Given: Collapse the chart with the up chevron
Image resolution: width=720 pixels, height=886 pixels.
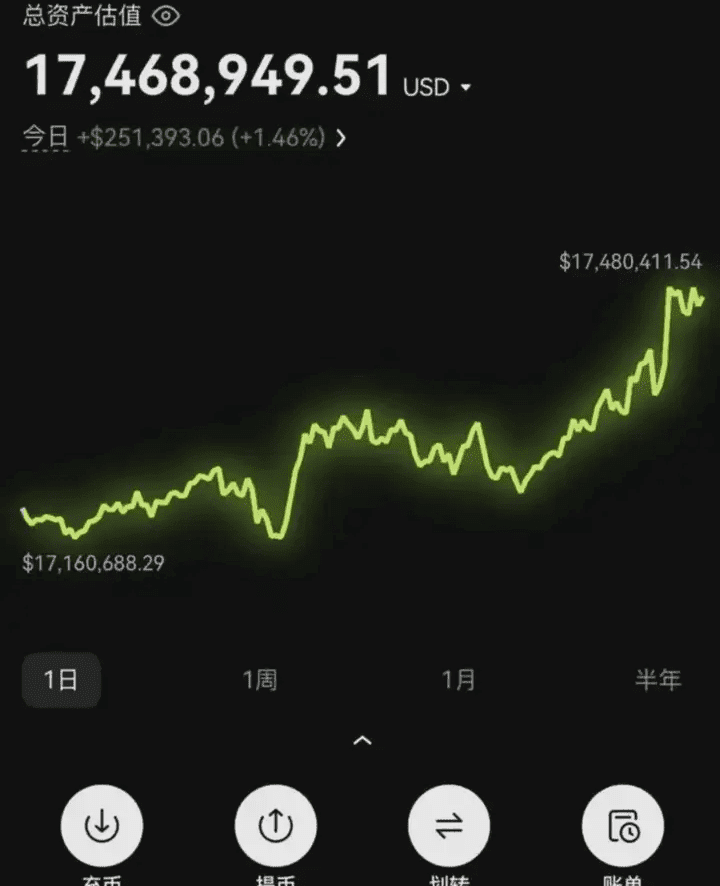Looking at the screenshot, I should (x=363, y=741).
